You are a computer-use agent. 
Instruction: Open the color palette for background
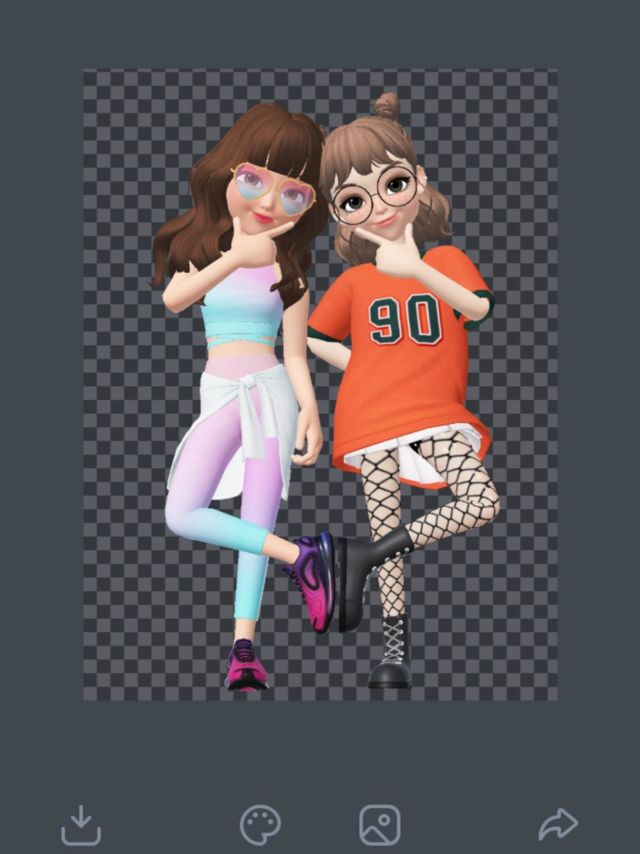[260, 825]
